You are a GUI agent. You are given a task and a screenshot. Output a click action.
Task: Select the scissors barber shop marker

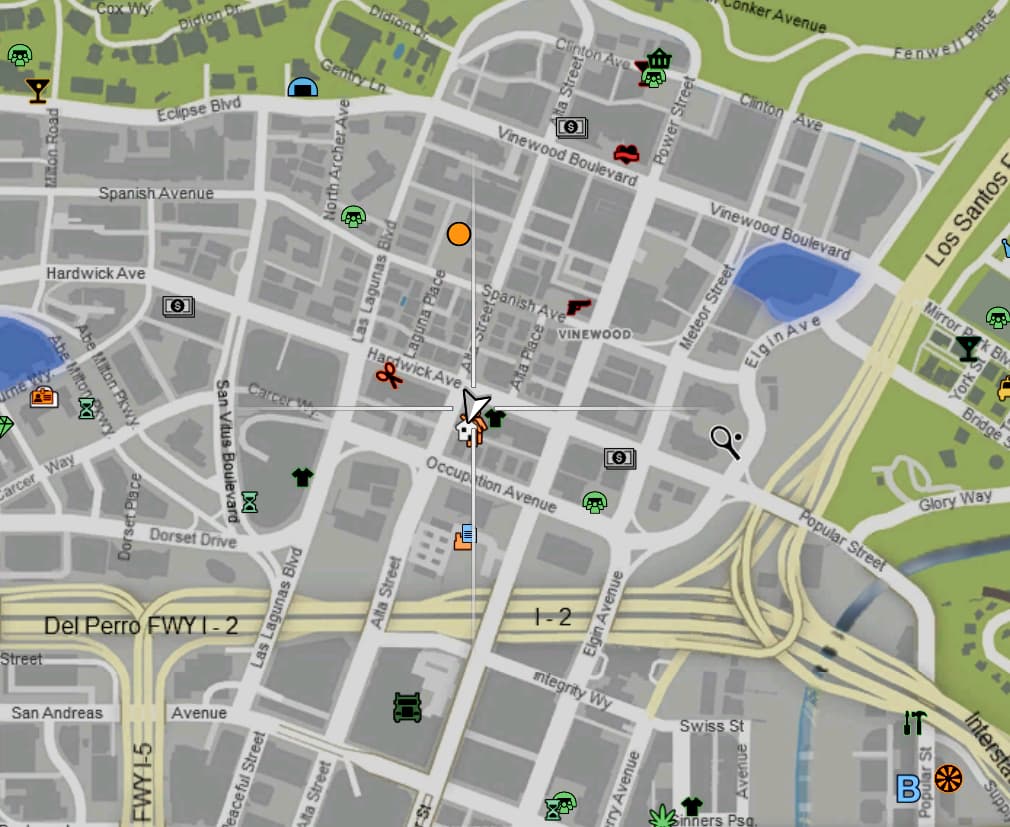tap(388, 376)
